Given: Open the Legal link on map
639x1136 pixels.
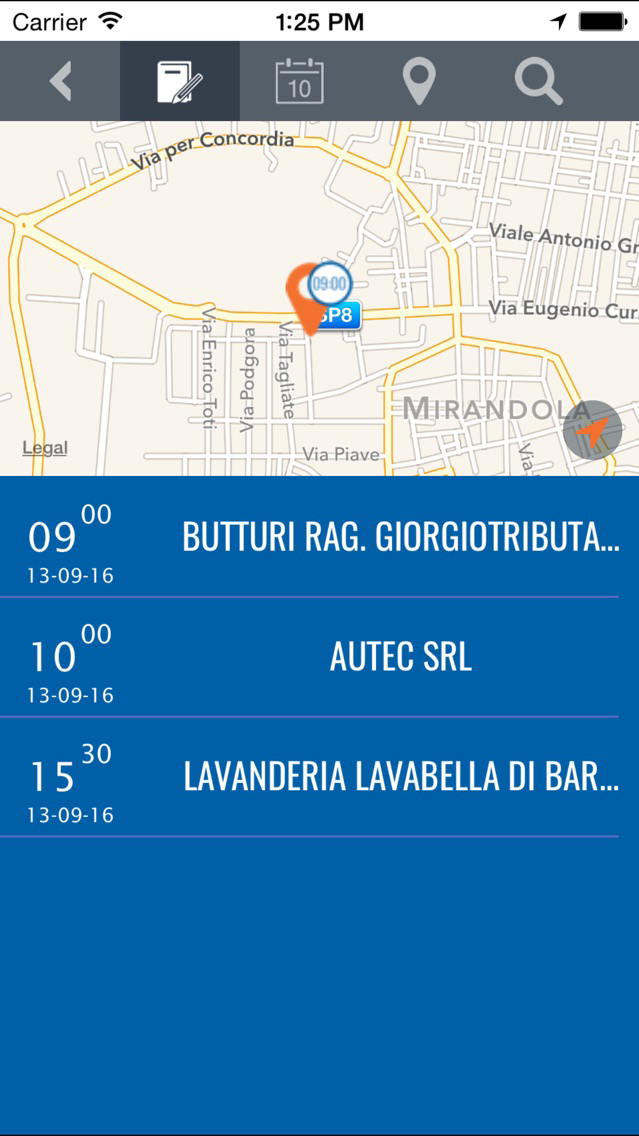Looking at the screenshot, I should [45, 448].
